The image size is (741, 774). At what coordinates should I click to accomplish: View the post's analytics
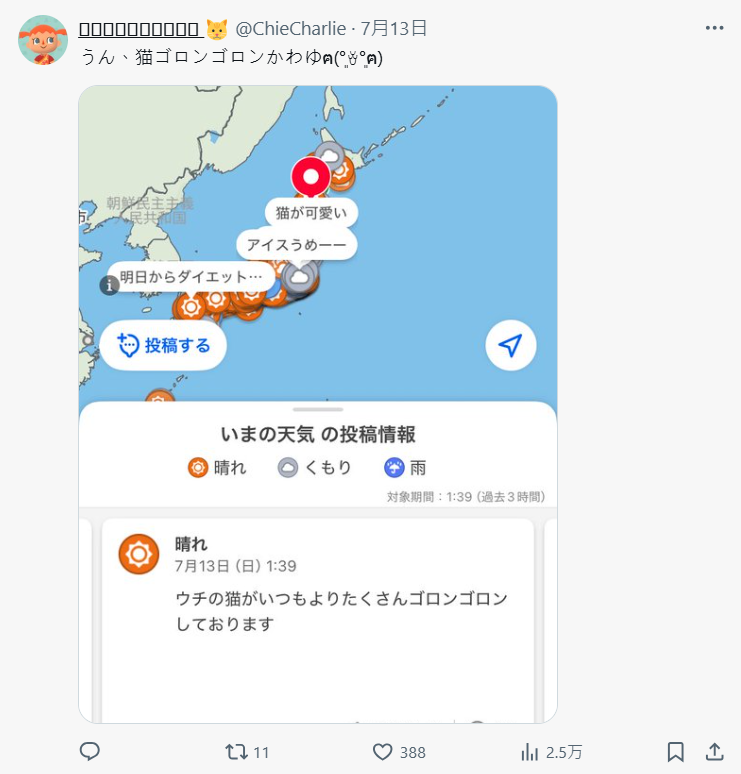[x=530, y=752]
